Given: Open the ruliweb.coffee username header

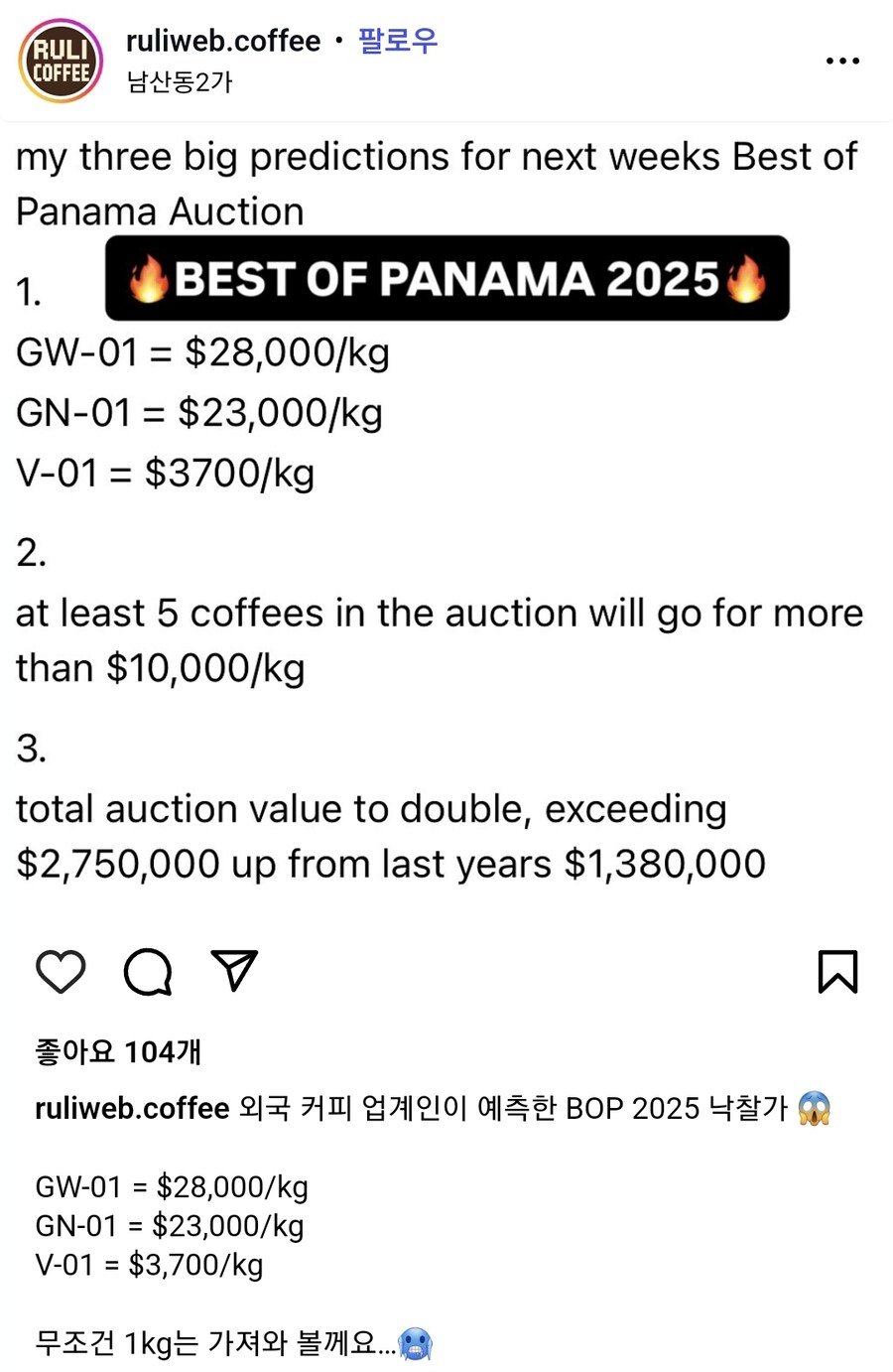Looking at the screenshot, I should [x=222, y=41].
